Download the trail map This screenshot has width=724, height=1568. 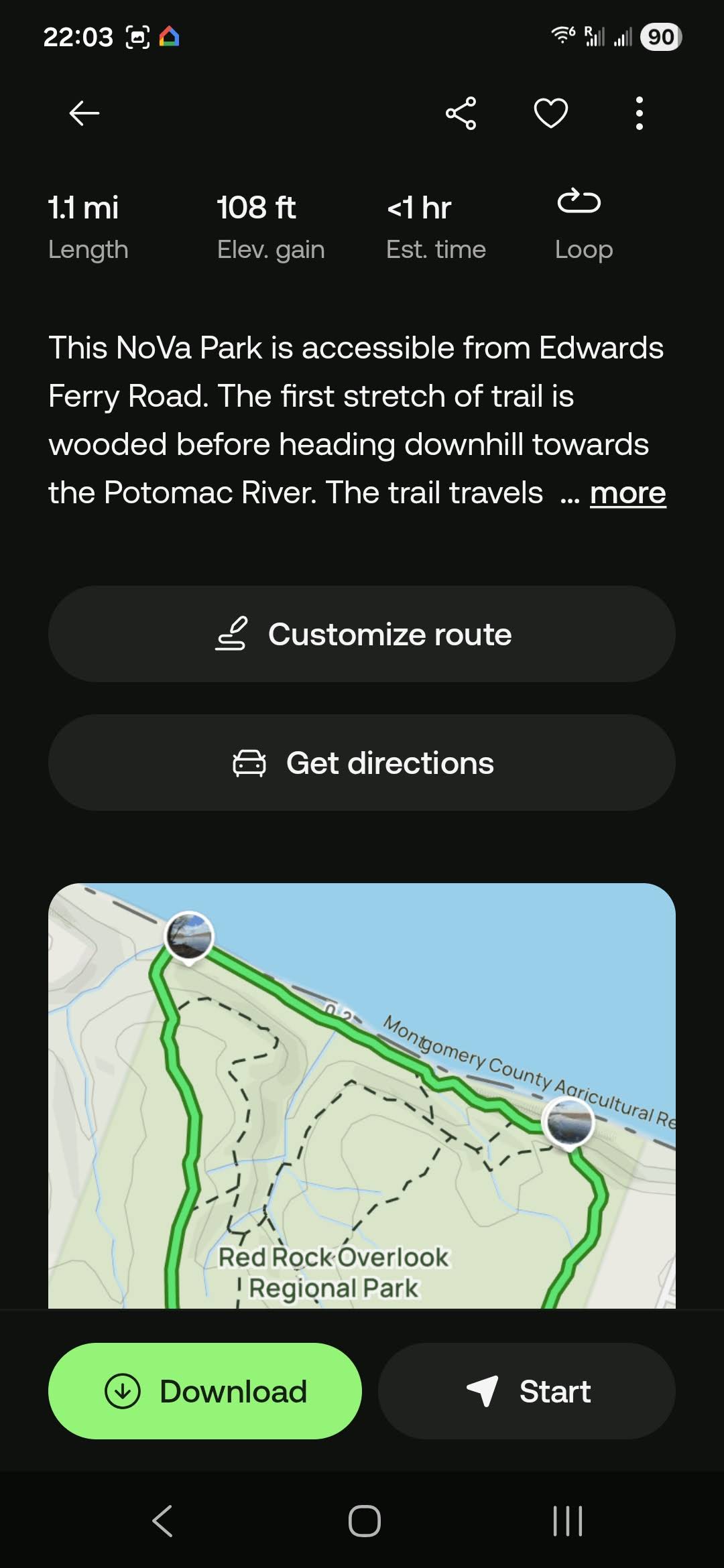click(205, 1391)
